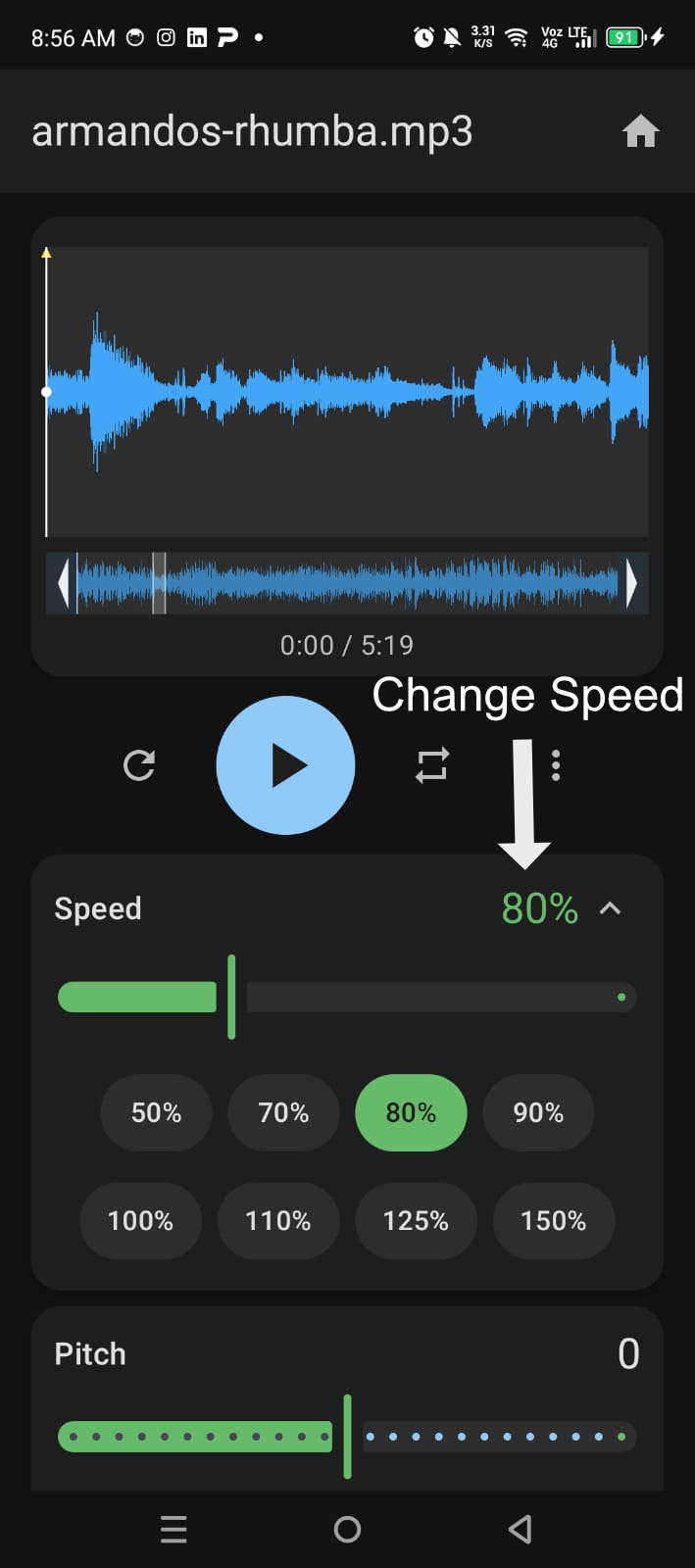The image size is (695, 1568).
Task: Set playback speed to 125%
Action: [416, 1220]
